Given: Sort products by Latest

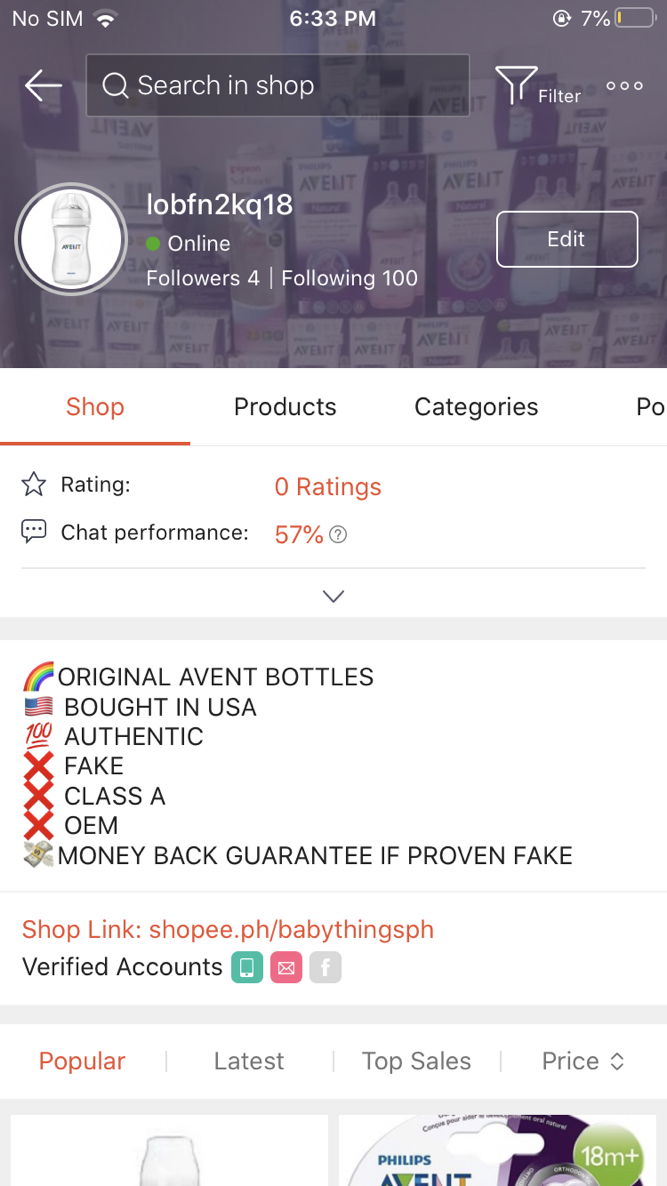Looking at the screenshot, I should (x=249, y=1061).
